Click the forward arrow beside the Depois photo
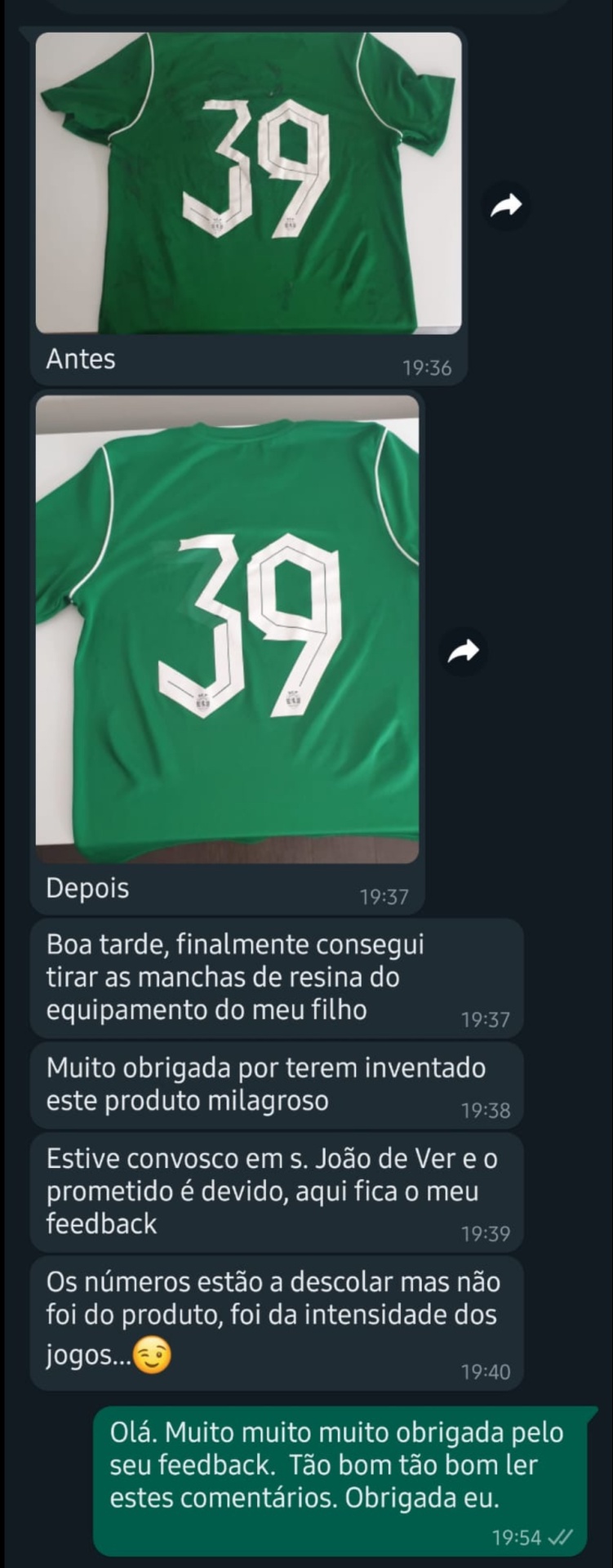Viewport: 613px width, 1568px height. [464, 651]
